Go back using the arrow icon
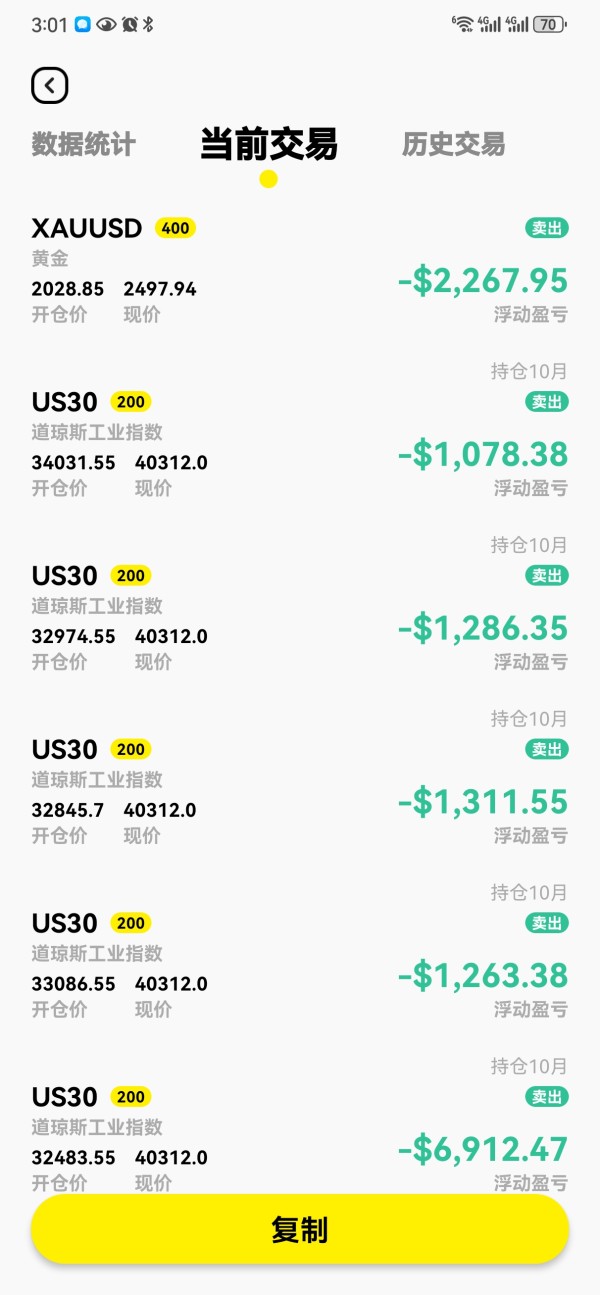The image size is (600, 1295). [49, 86]
